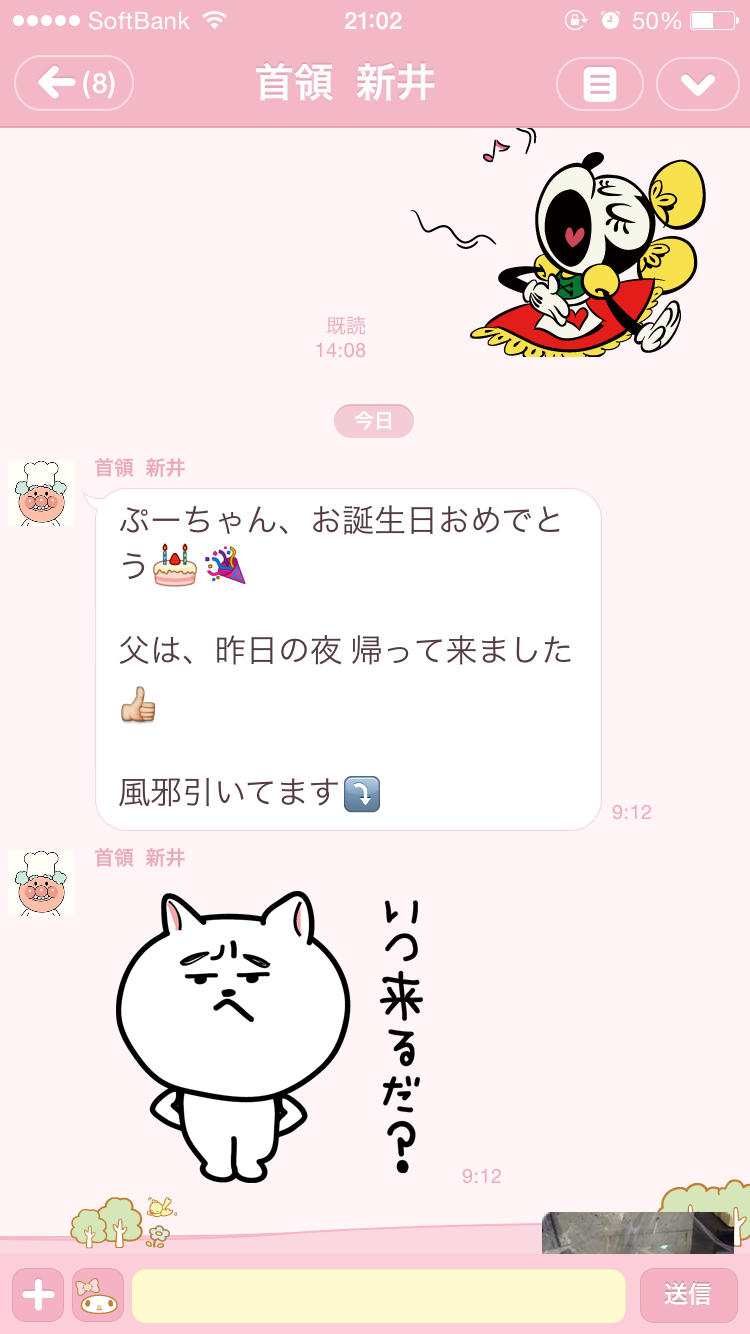The image size is (750, 1334).
Task: Go back to the chat list
Action: [74, 83]
